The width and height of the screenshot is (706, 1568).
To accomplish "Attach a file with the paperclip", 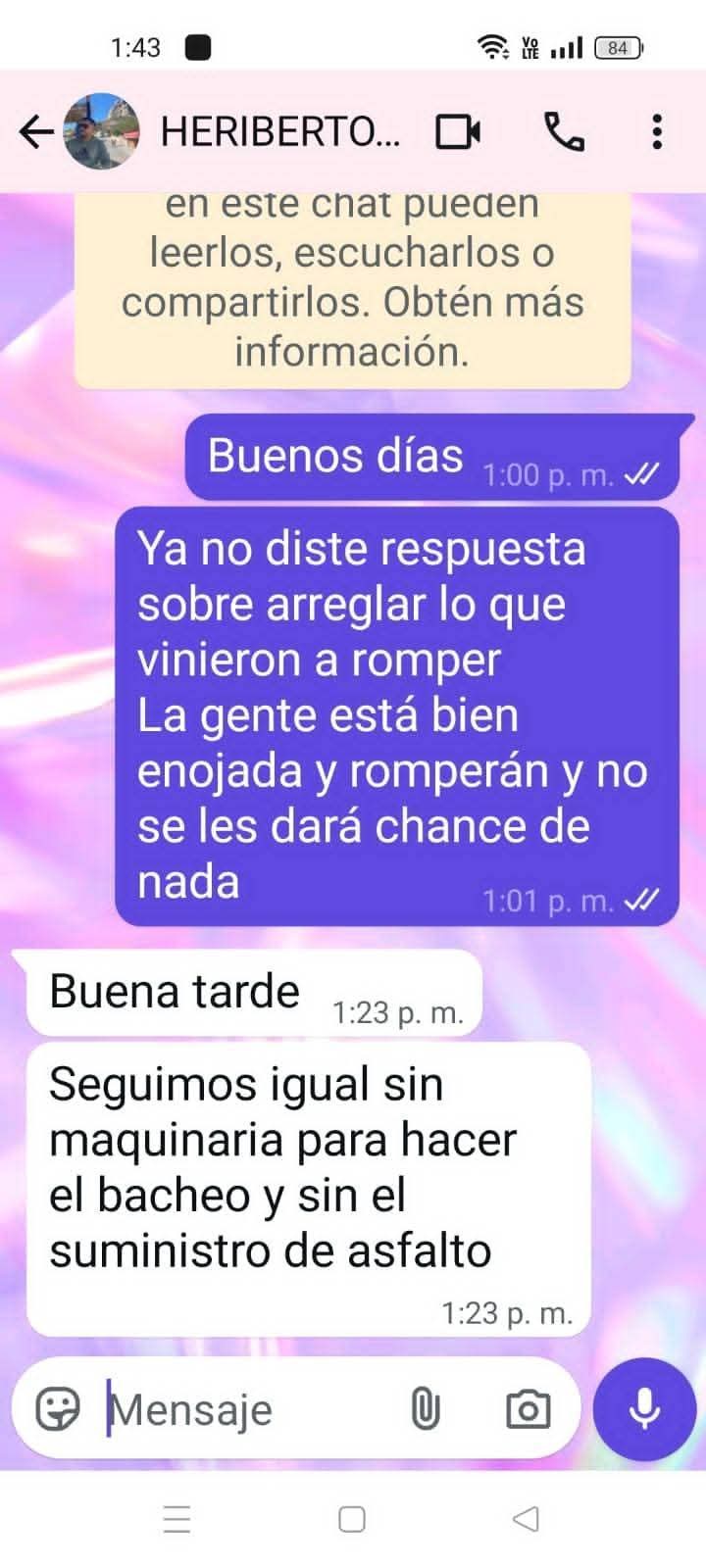I will pos(425,1409).
